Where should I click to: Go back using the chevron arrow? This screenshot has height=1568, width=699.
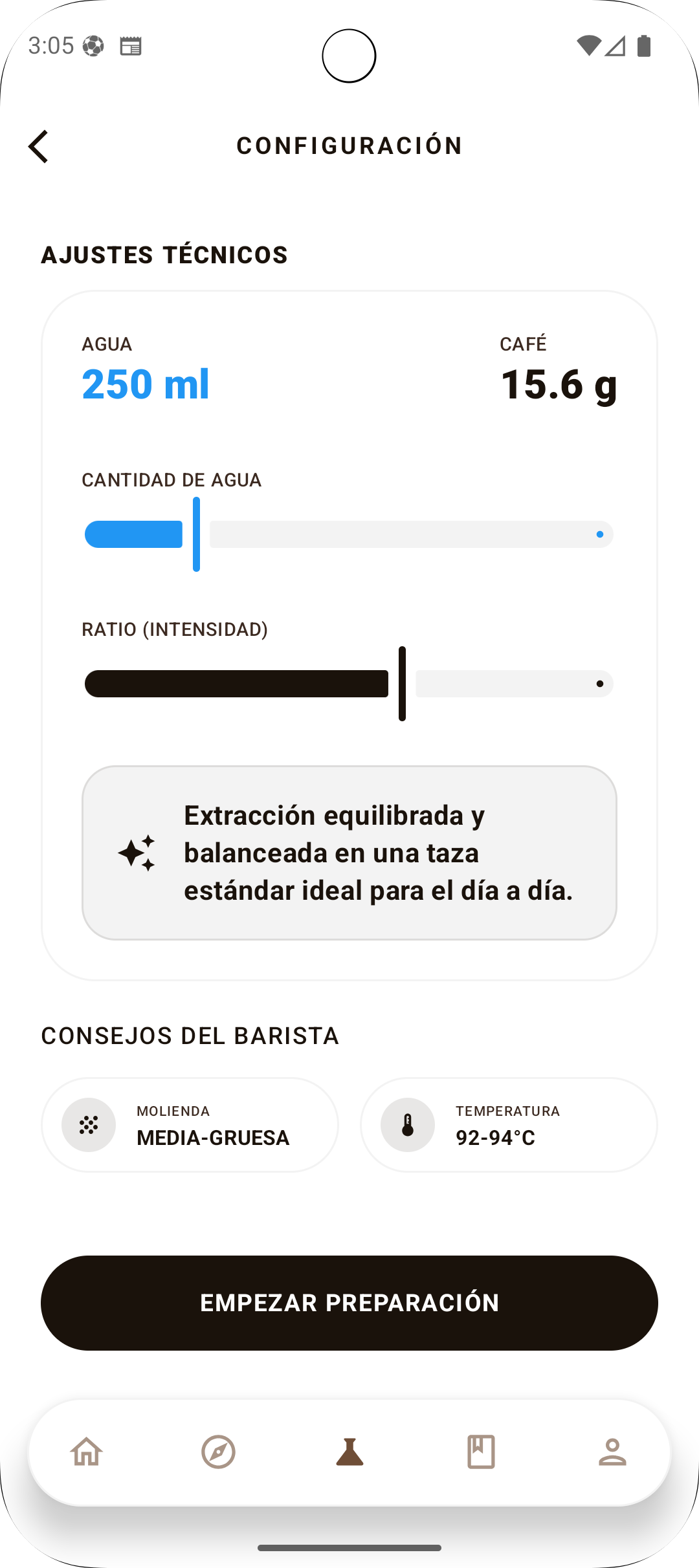pos(39,146)
